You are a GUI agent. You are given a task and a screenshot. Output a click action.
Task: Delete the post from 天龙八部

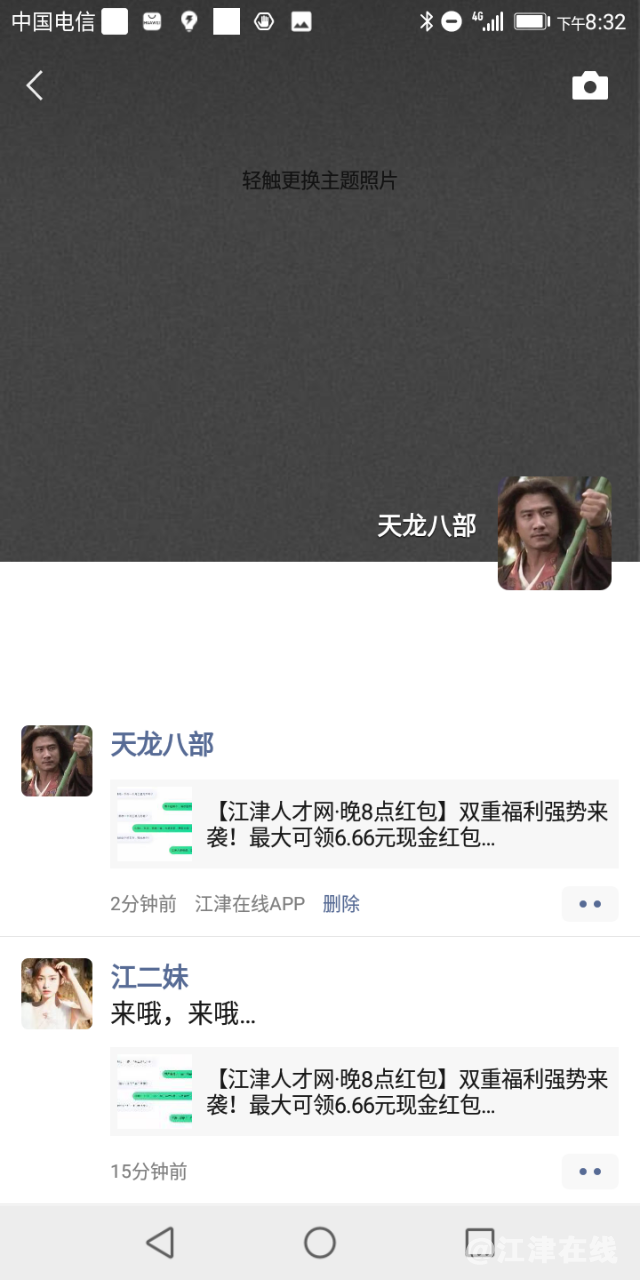341,904
